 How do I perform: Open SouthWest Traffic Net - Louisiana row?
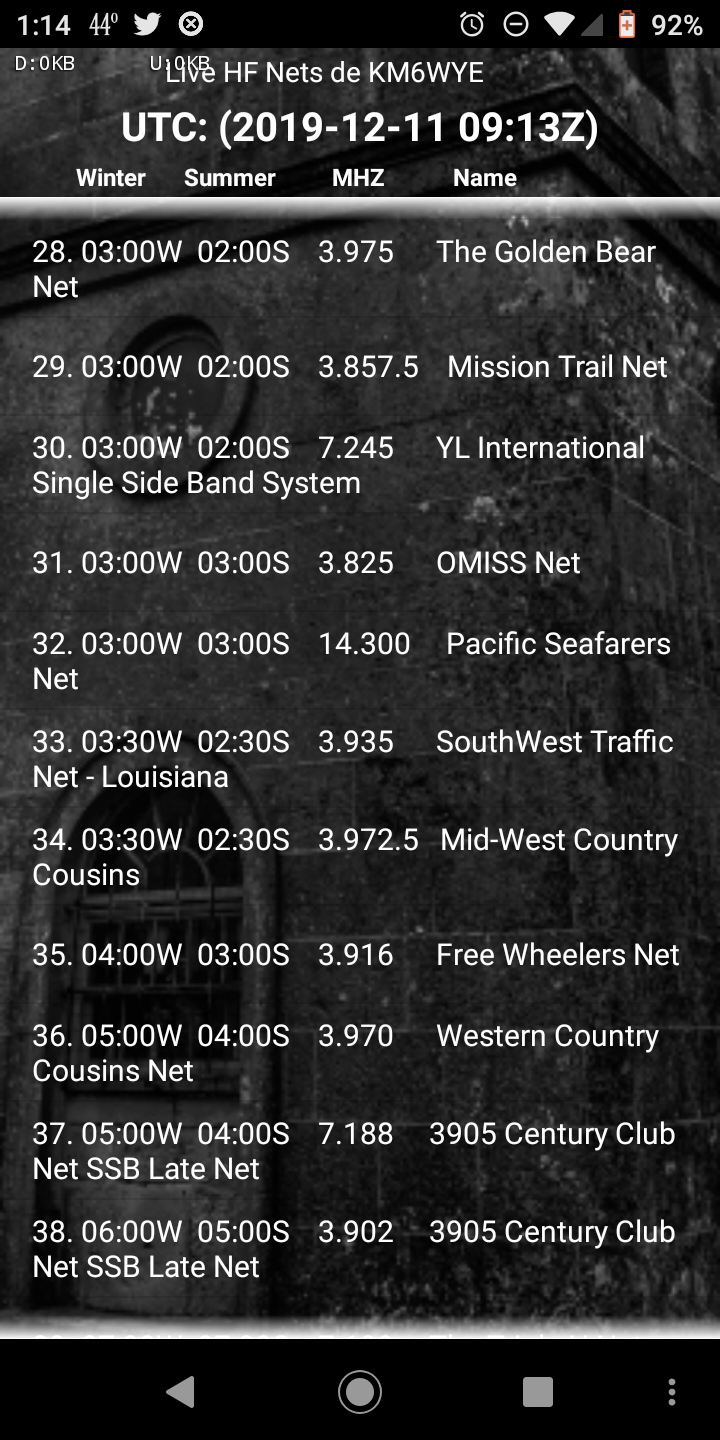click(360, 759)
